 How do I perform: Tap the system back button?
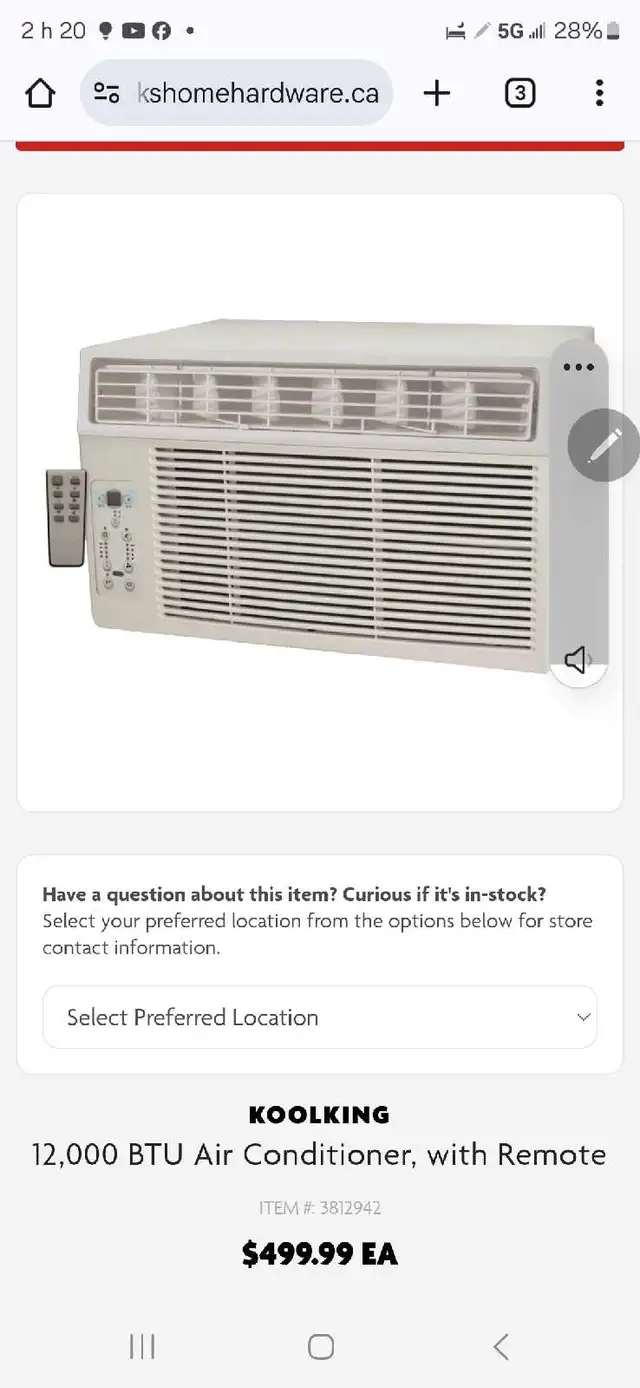(x=501, y=1346)
